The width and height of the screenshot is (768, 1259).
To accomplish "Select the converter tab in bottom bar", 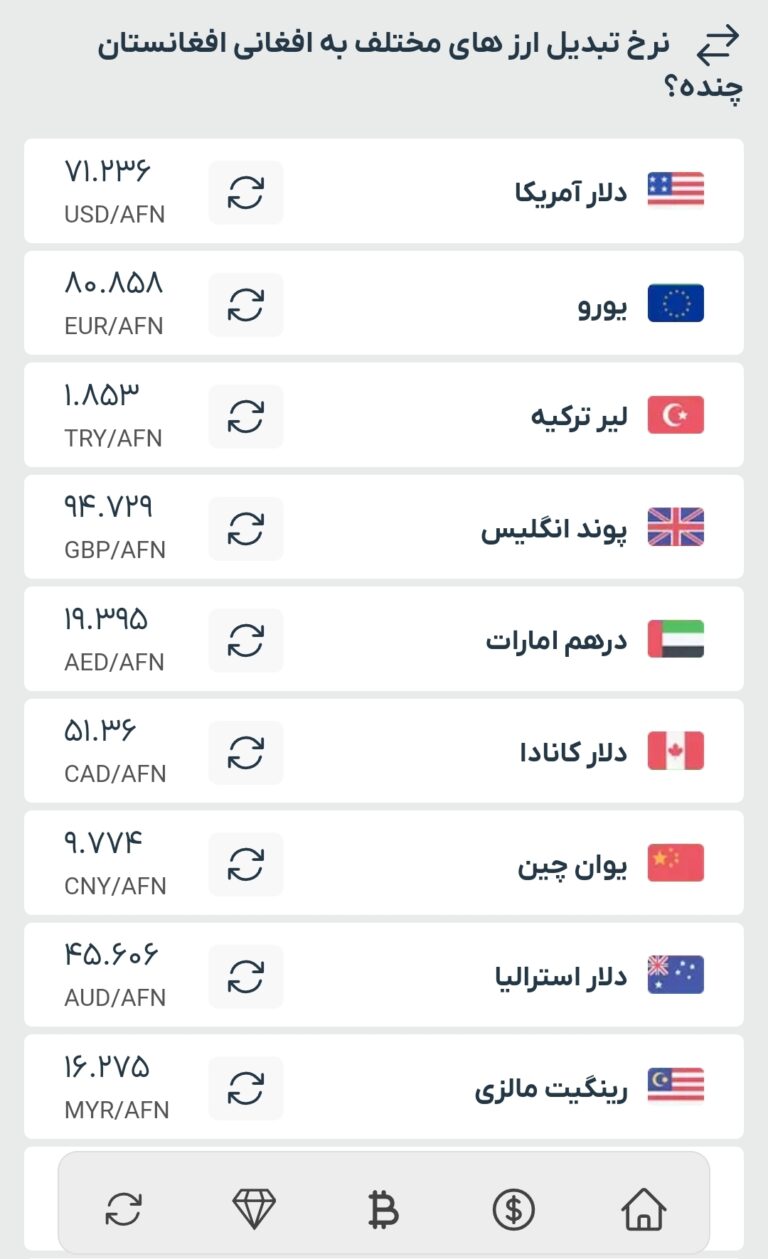I will (124, 1210).
